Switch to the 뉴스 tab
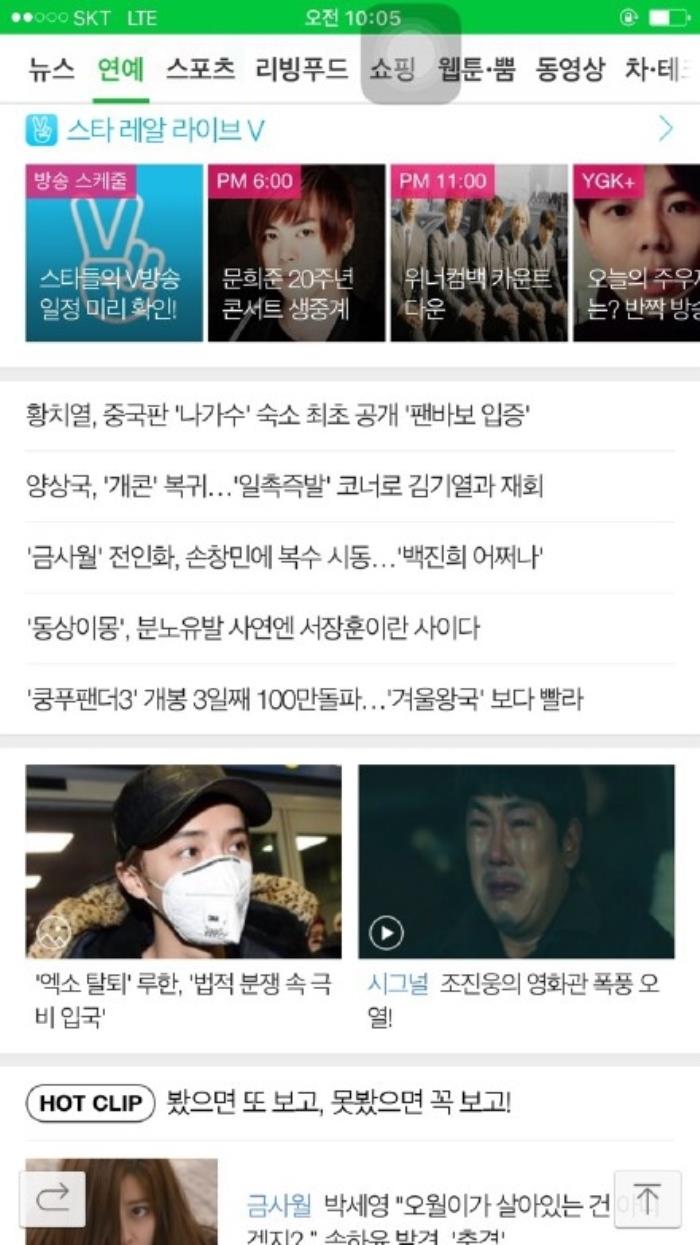This screenshot has width=700, height=1245. (51, 69)
